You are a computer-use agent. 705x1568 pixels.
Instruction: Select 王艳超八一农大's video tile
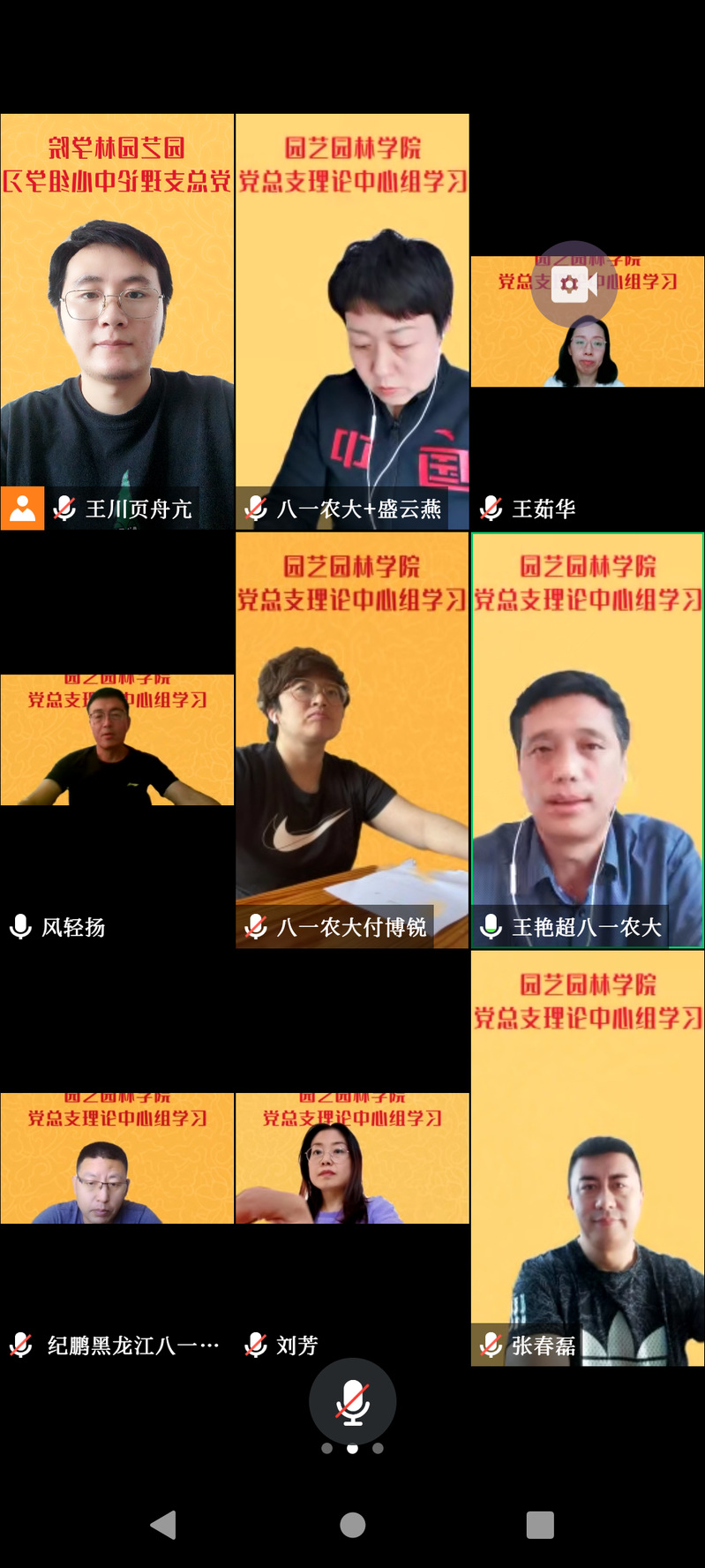pyautogui.click(x=588, y=740)
